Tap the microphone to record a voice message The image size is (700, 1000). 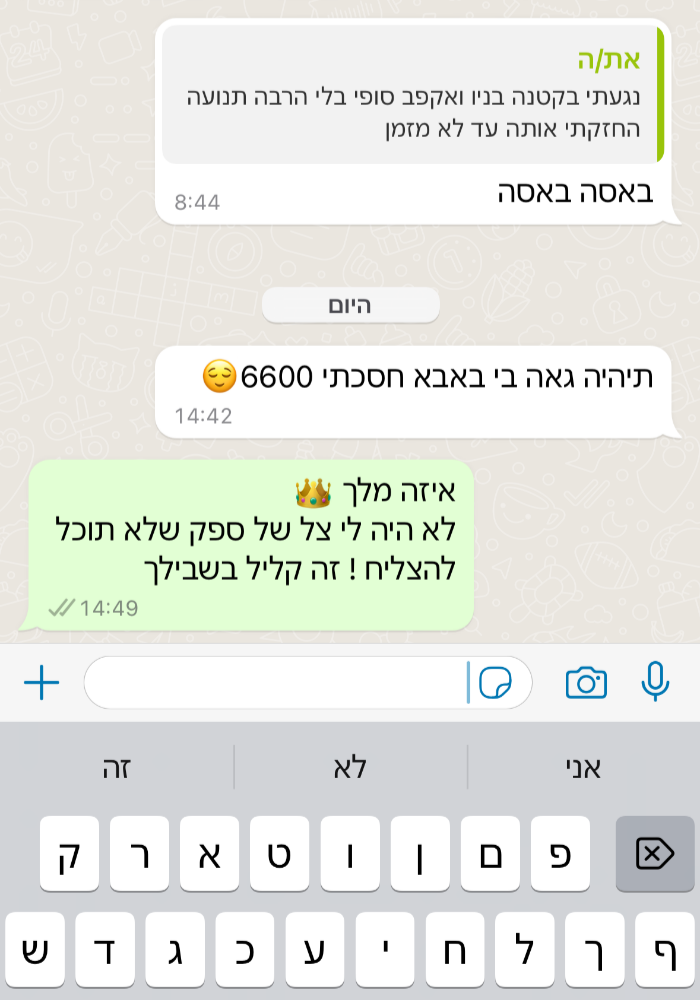(x=654, y=682)
